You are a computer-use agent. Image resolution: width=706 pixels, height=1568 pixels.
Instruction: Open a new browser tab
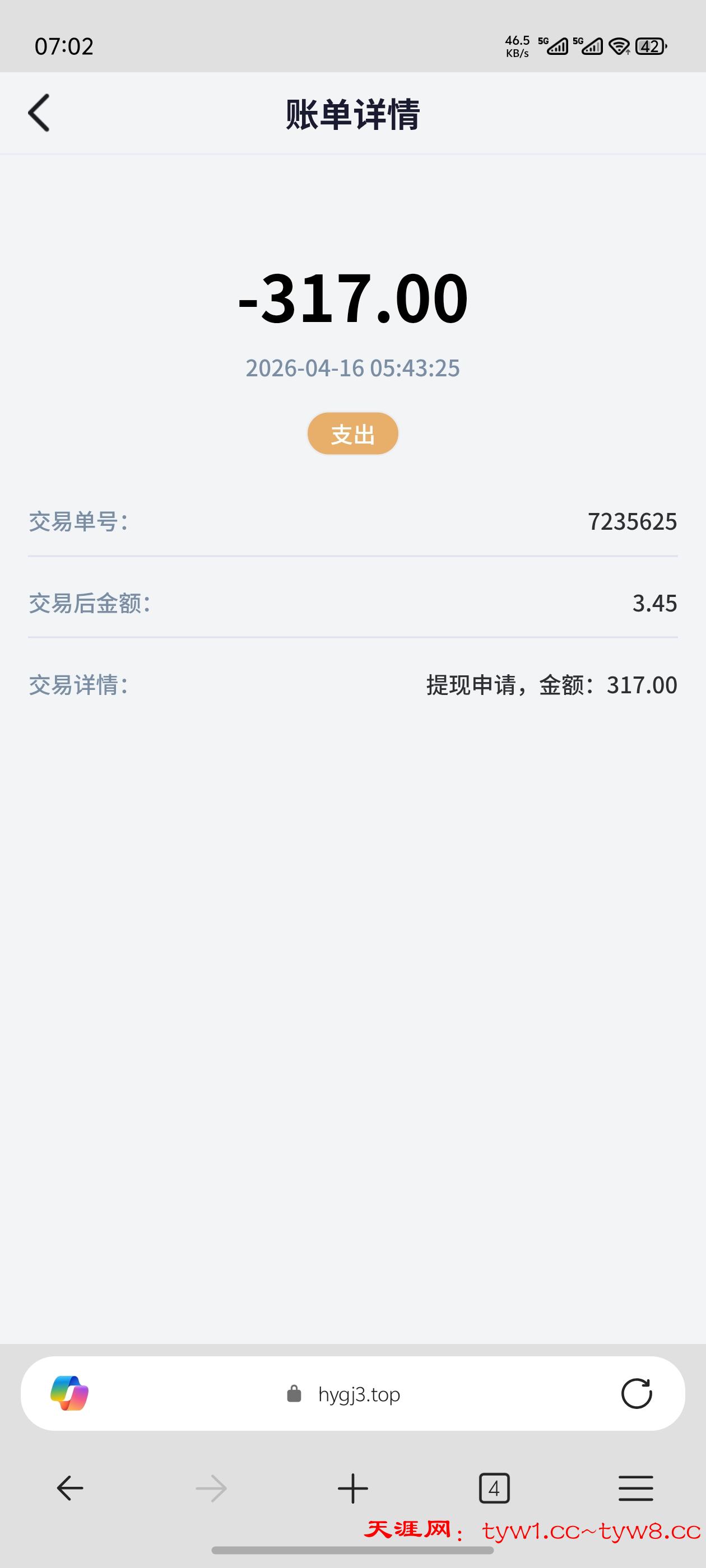[352, 1488]
